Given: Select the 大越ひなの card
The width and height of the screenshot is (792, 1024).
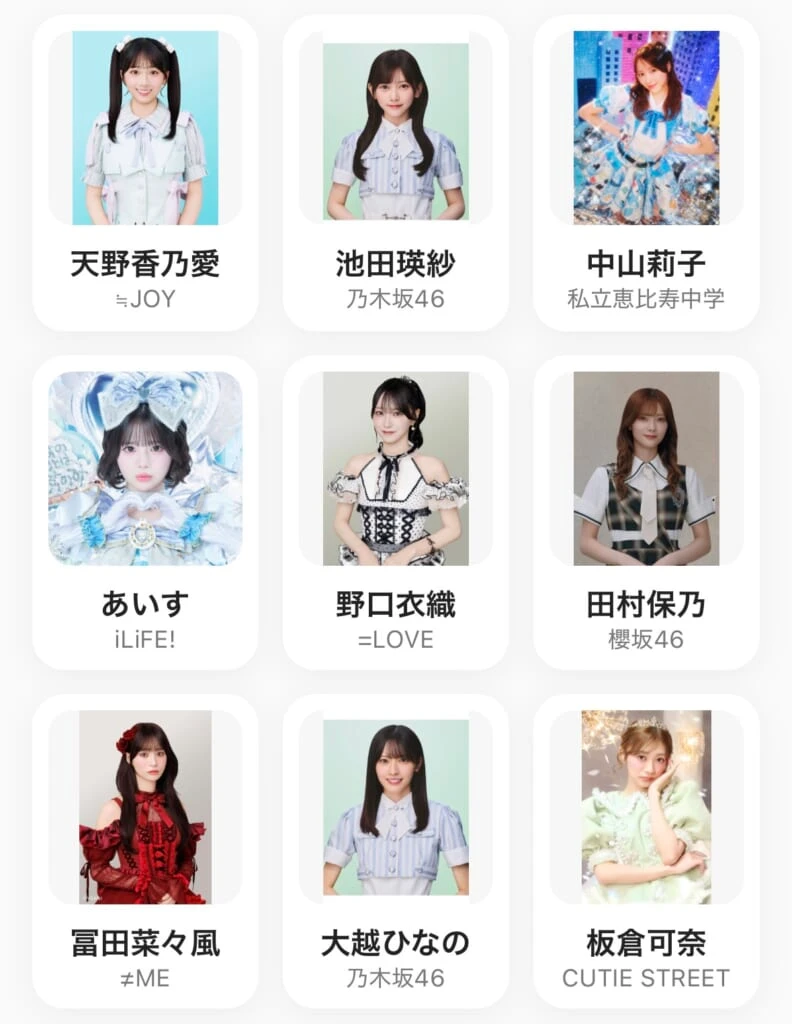Looking at the screenshot, I should click(x=396, y=852).
